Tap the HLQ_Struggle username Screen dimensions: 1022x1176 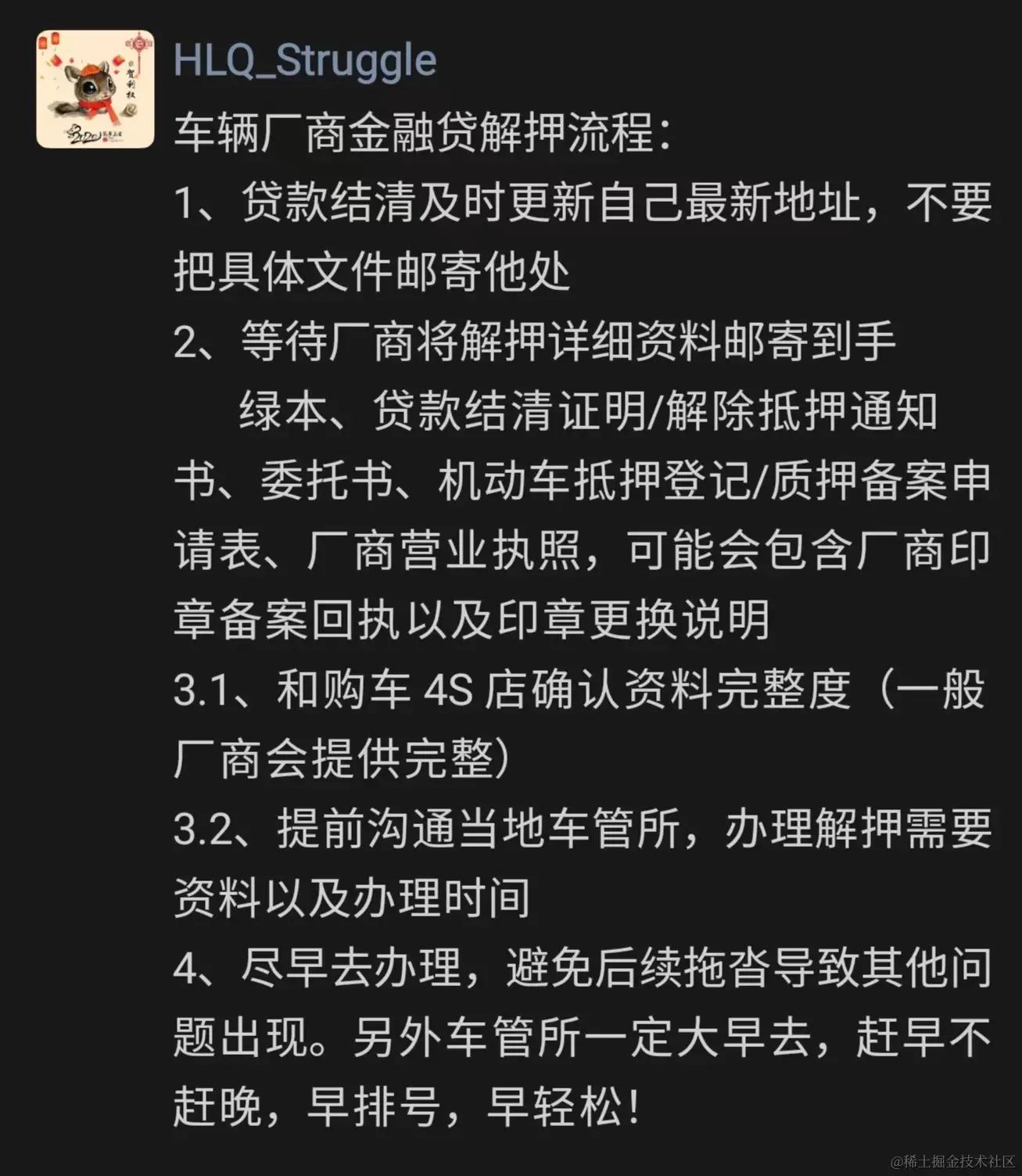tap(304, 60)
